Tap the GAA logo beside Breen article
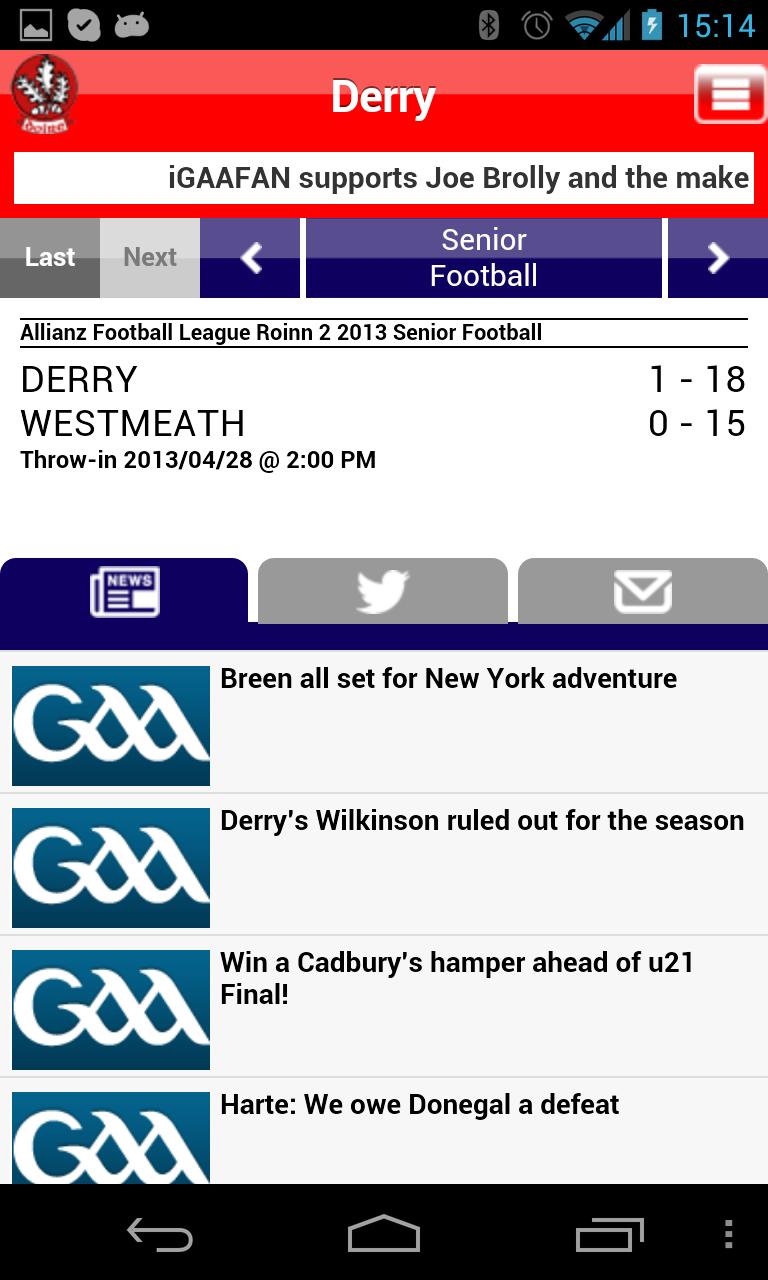This screenshot has width=768, height=1280. (110, 725)
